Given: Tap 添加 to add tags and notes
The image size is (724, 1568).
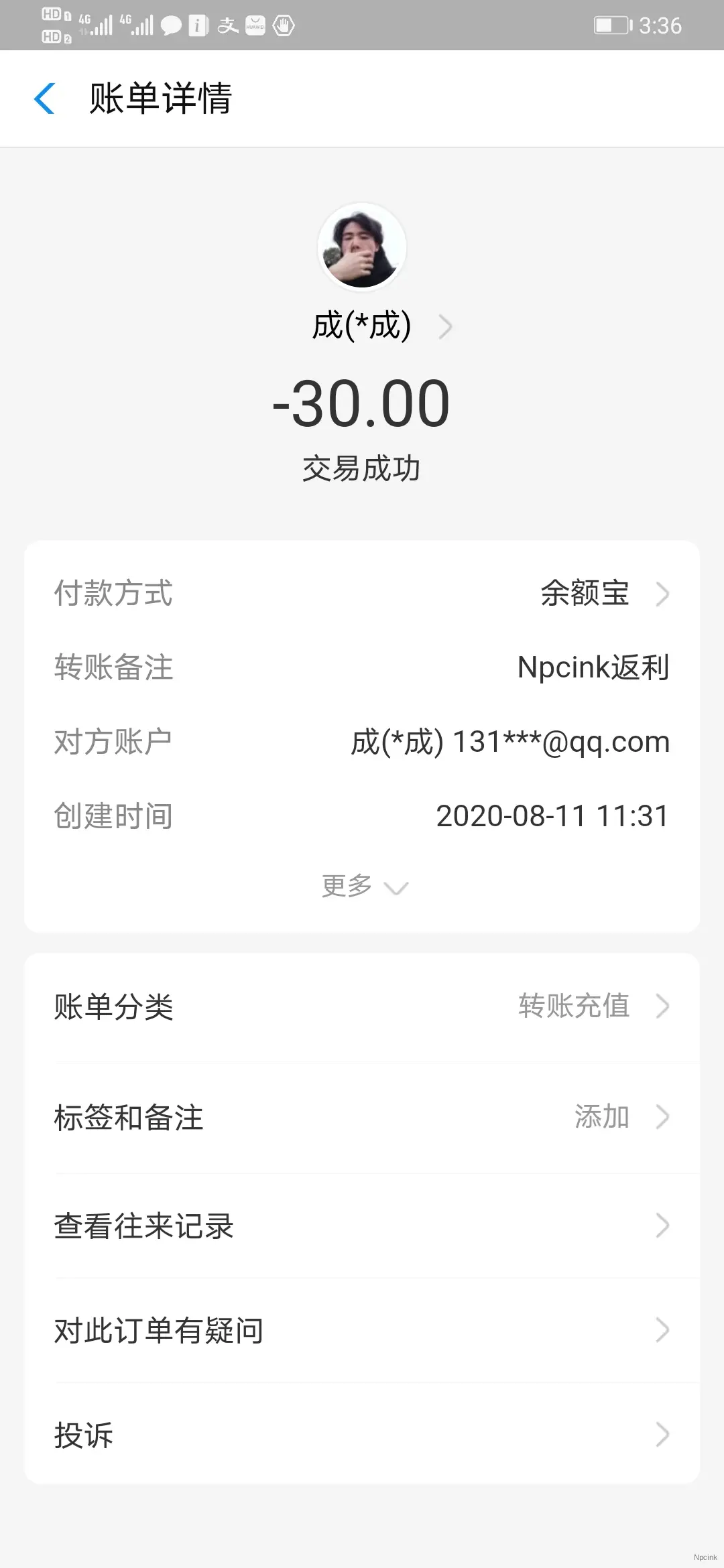Looking at the screenshot, I should tap(602, 1116).
